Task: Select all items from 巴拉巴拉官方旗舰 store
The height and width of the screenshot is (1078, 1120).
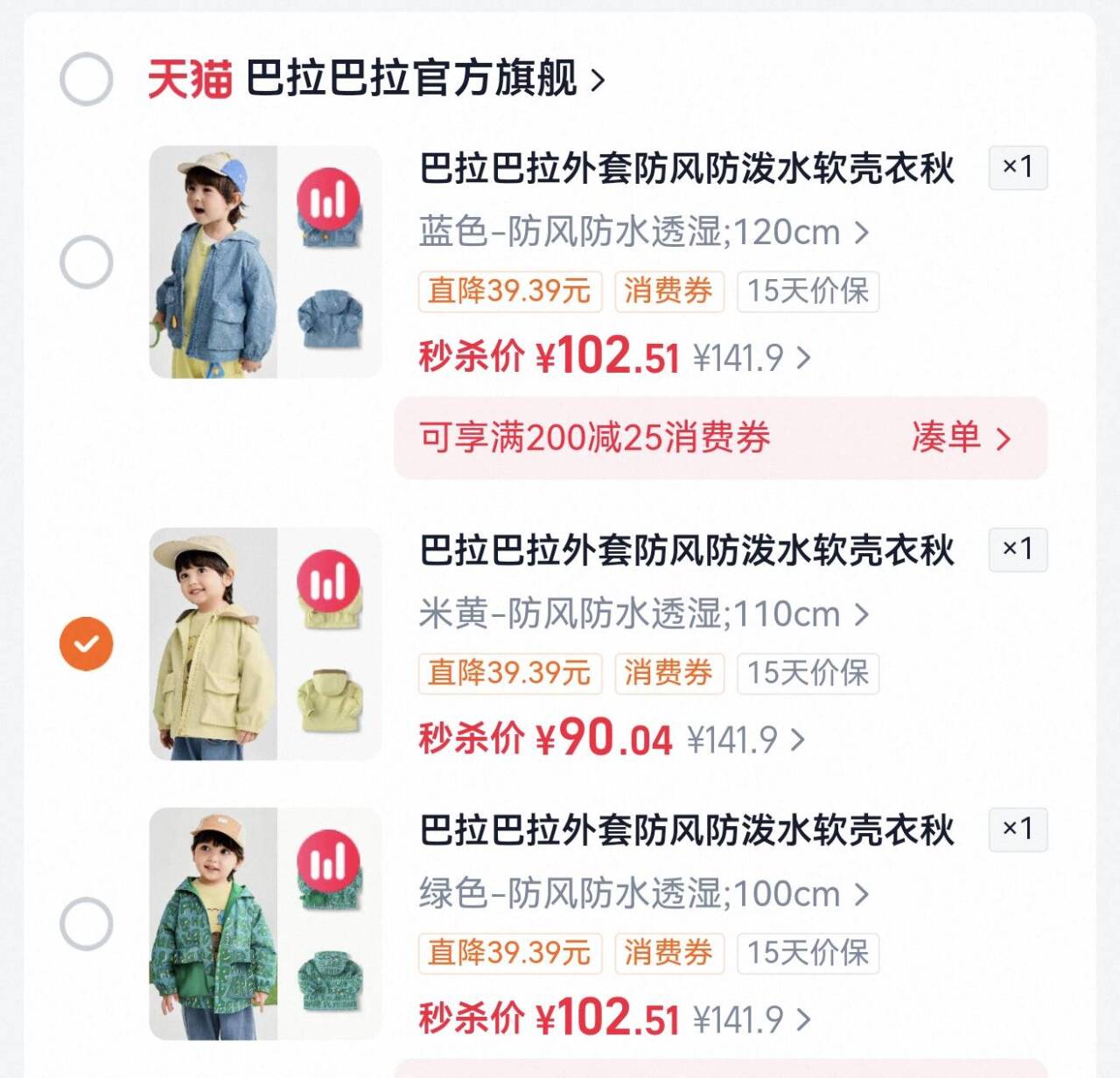Action: pos(86,79)
